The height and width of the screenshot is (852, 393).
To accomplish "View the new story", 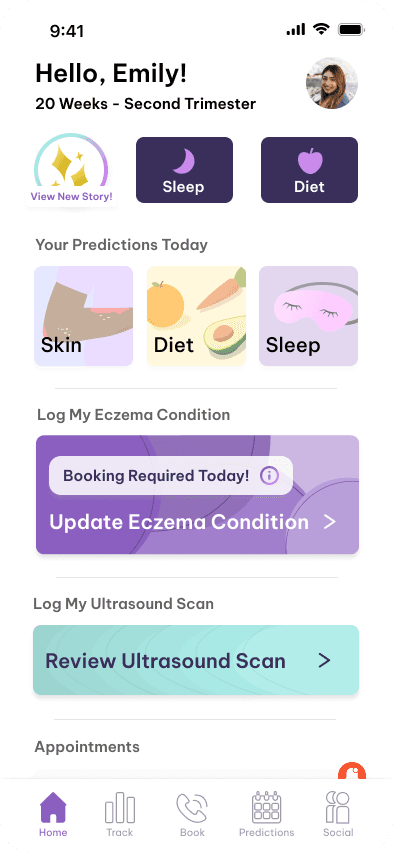I will pos(71,170).
